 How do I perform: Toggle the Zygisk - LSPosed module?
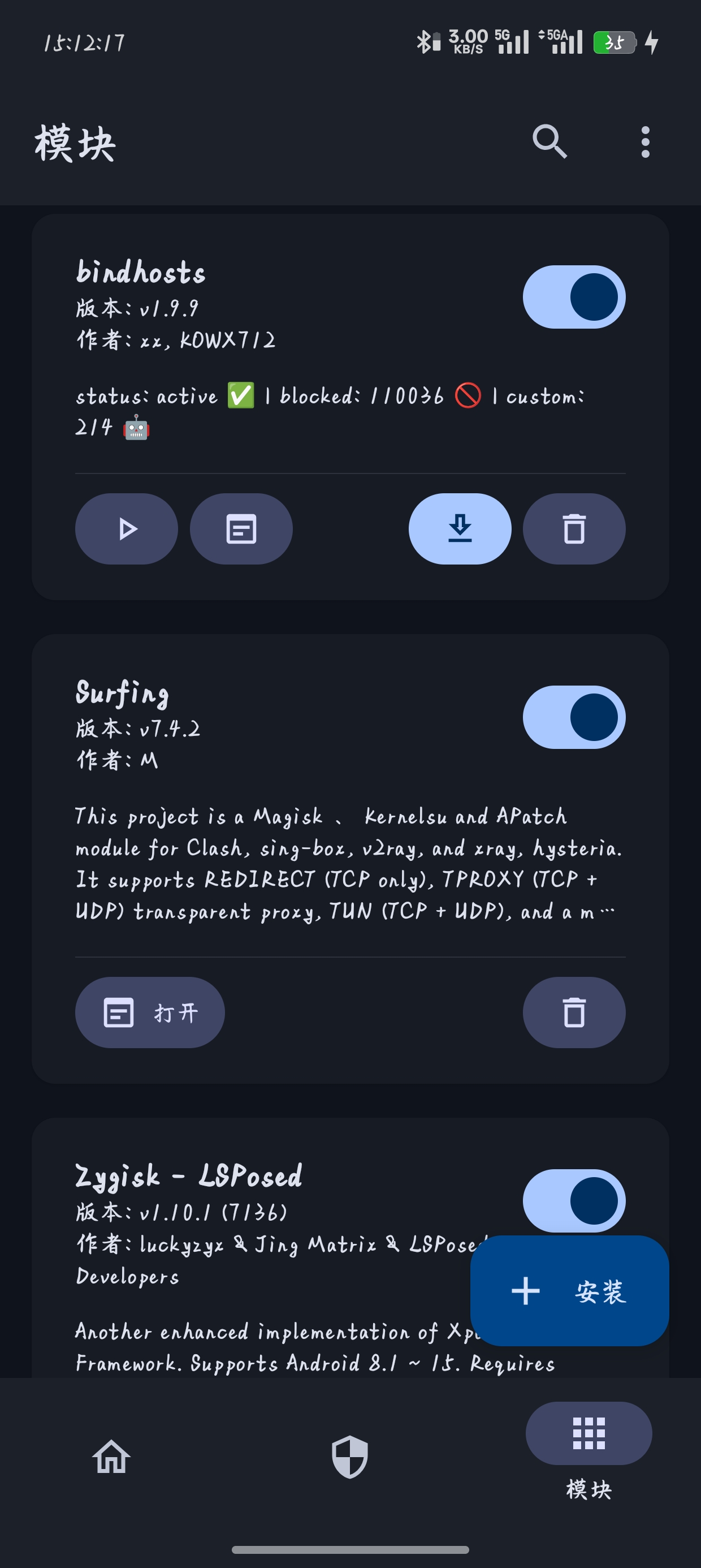574,1200
